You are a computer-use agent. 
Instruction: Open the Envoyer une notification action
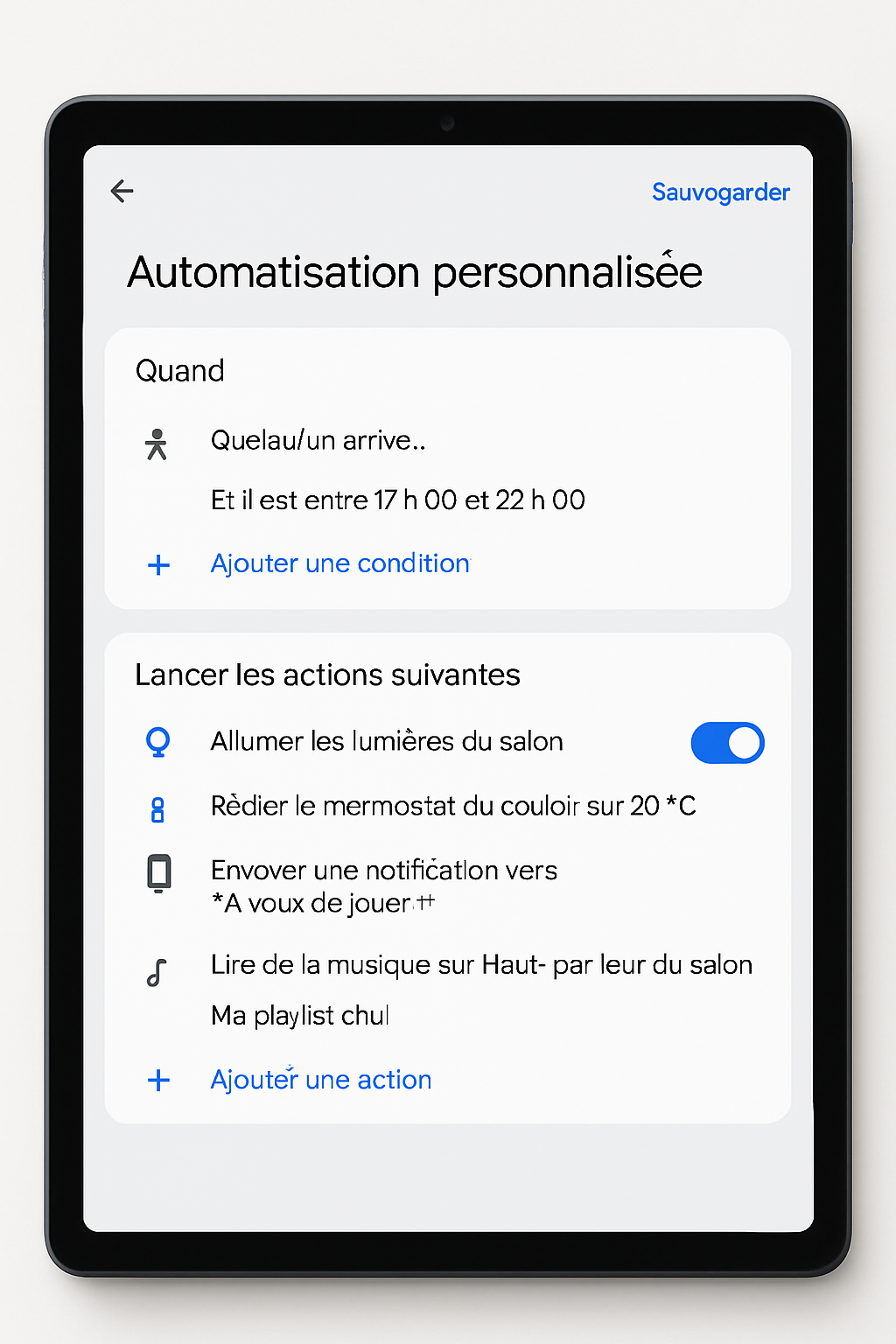[x=383, y=885]
